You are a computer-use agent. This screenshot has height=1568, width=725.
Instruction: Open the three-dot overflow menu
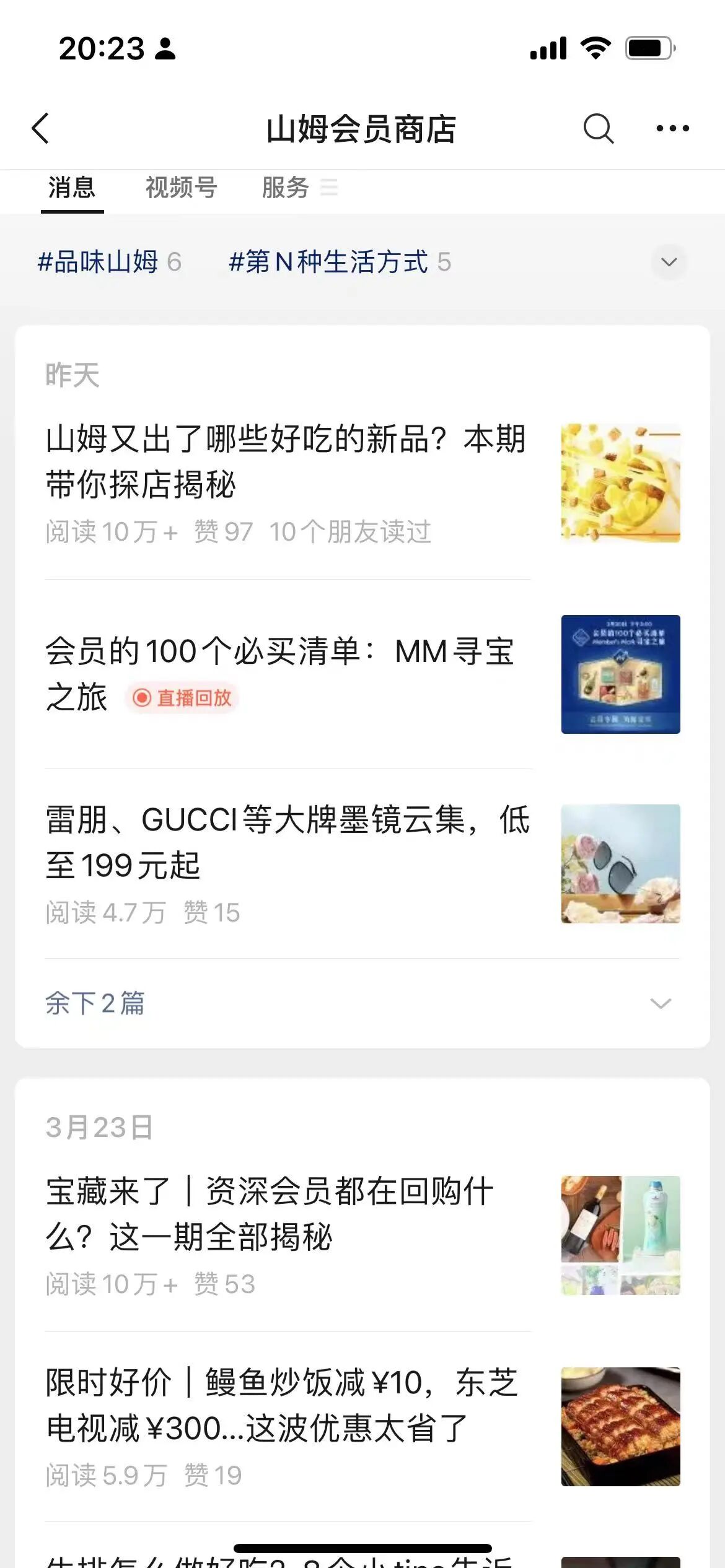point(672,129)
